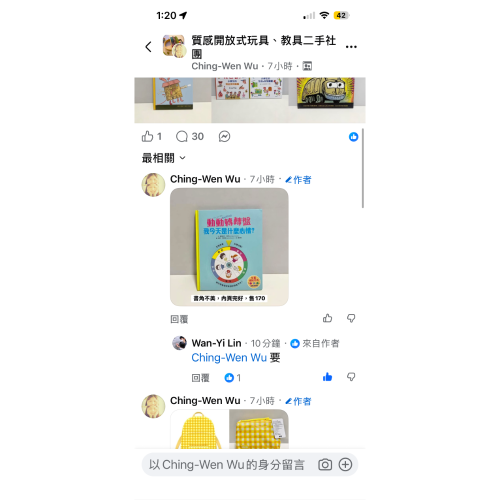Open the three-dot overflow menu
This screenshot has width=500, height=500.
tap(351, 47)
